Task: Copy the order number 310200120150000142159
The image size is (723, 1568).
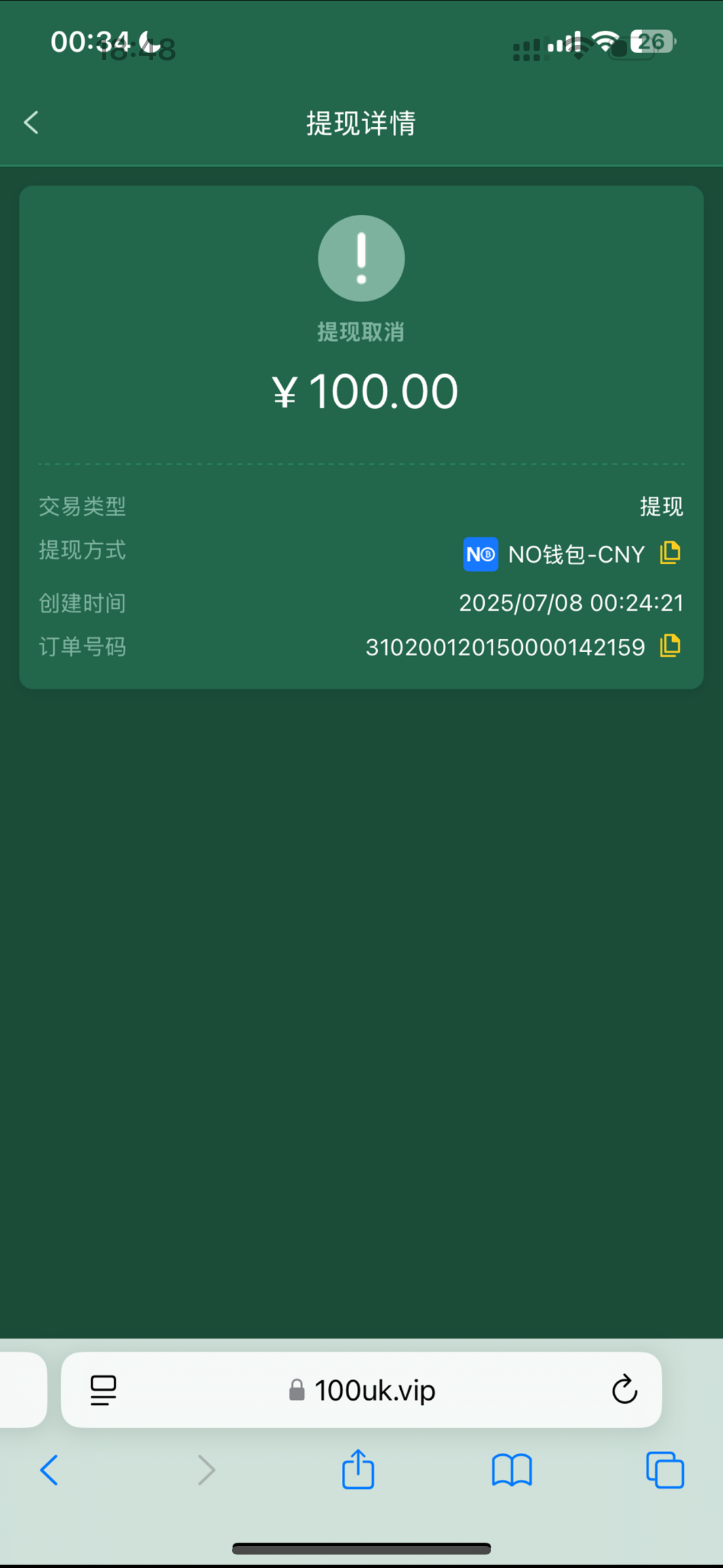Action: coord(669,646)
